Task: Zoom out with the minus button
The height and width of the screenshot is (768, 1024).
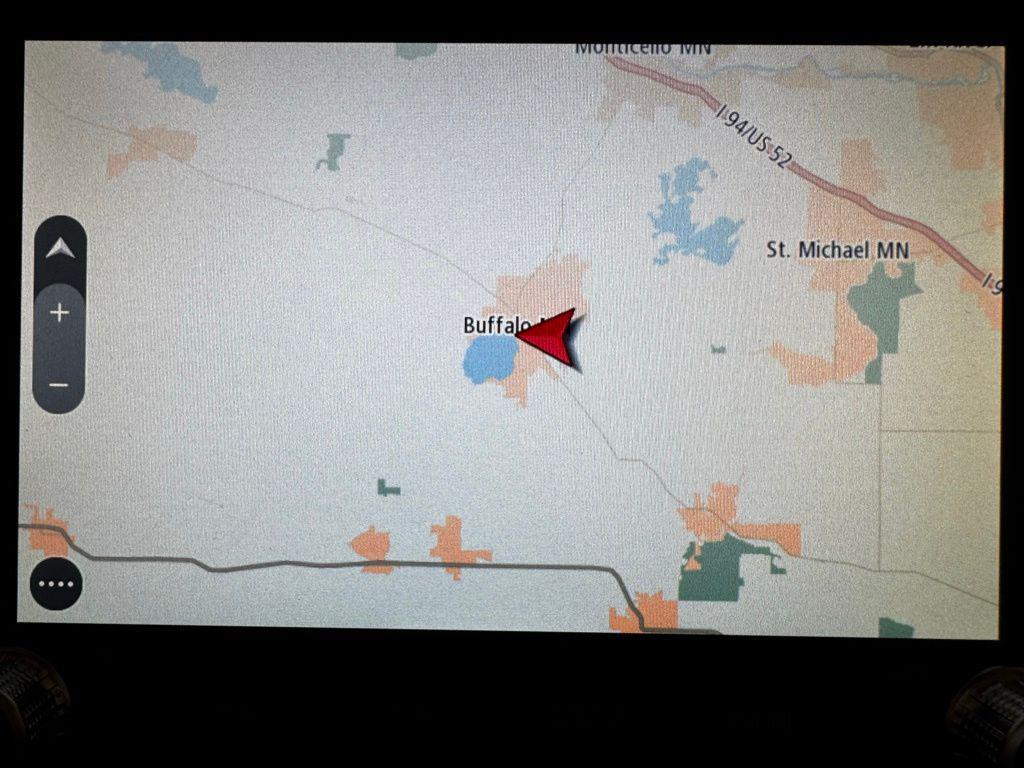Action: 60,385
